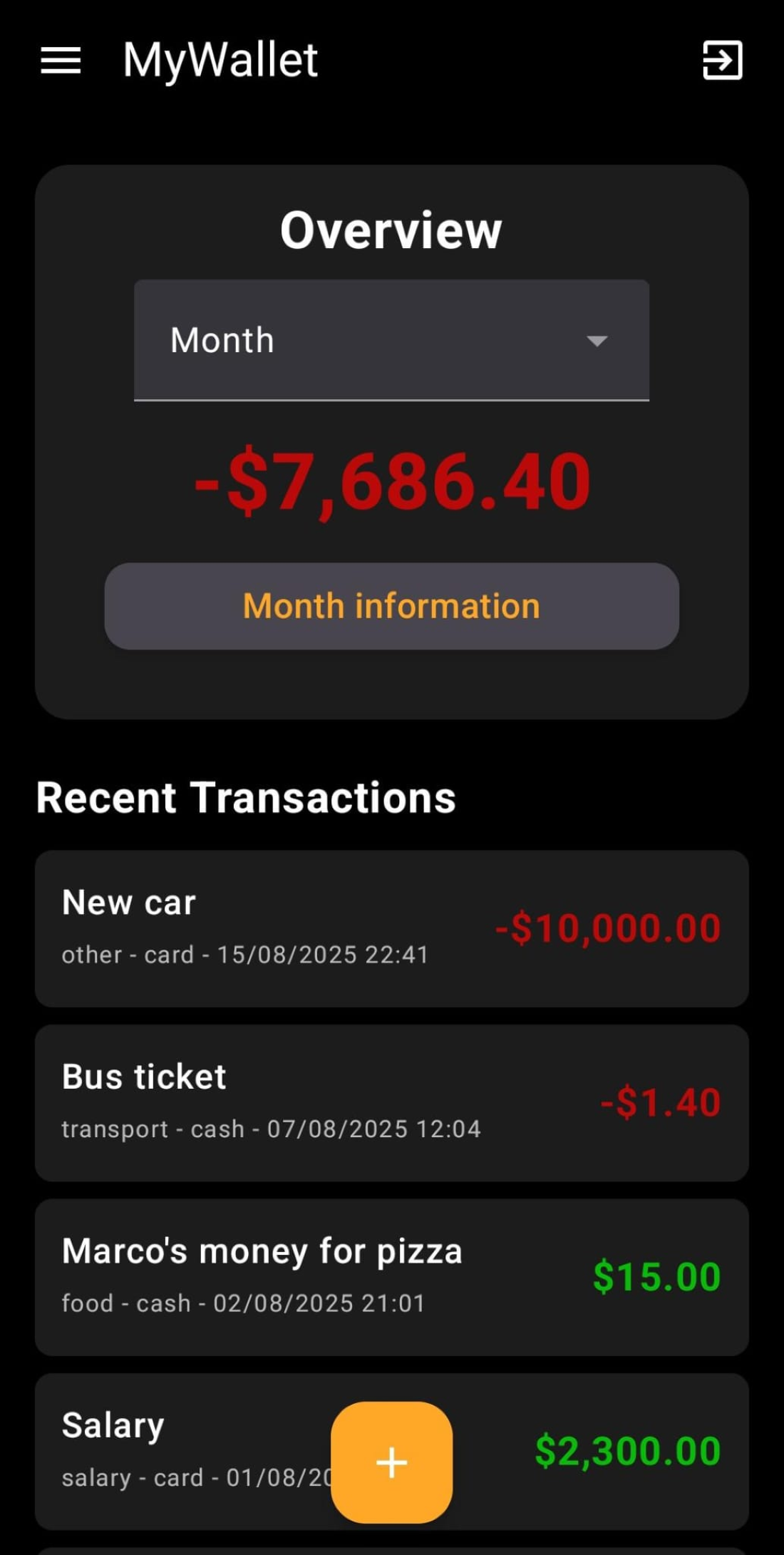Image resolution: width=784 pixels, height=1555 pixels.
Task: Select the New car transaction
Action: 285,927
